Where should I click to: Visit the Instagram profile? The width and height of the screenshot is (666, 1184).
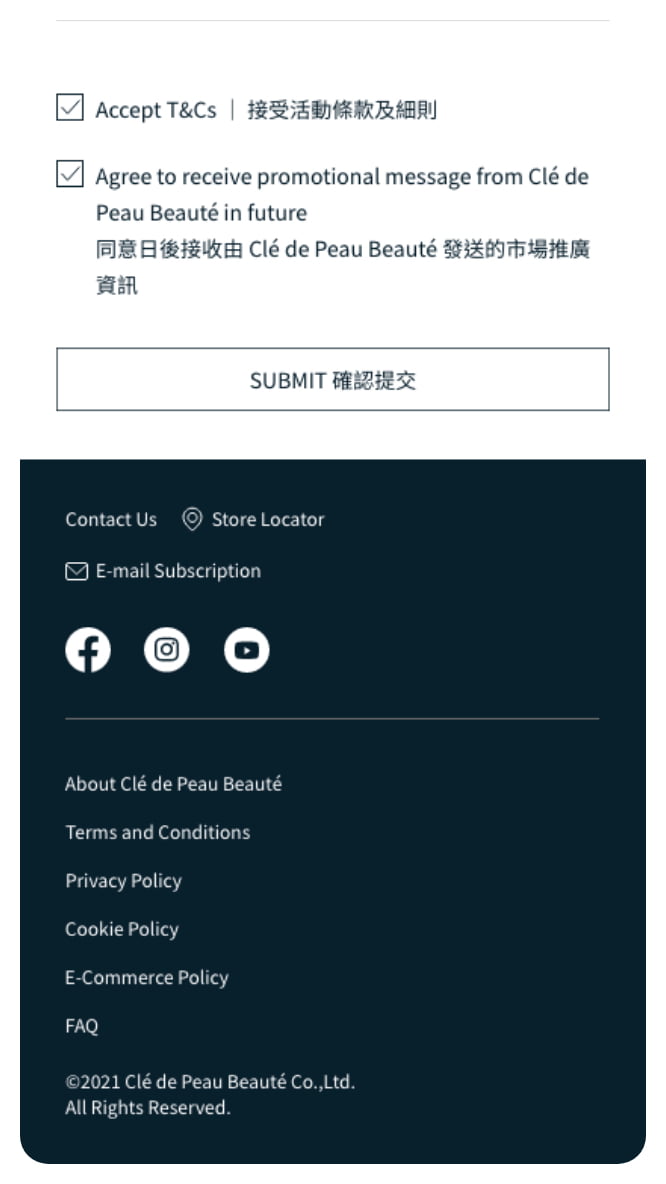(167, 650)
